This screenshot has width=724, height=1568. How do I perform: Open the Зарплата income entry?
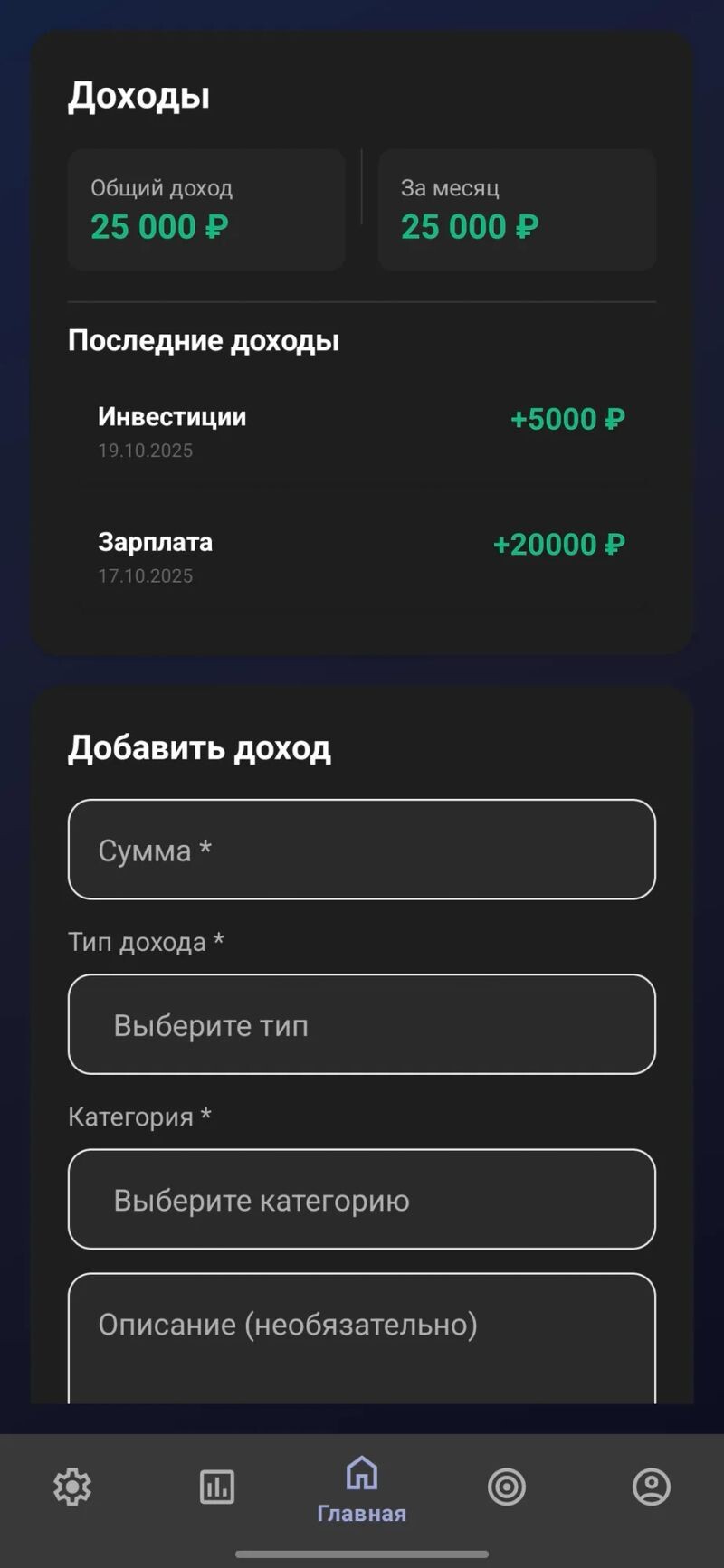click(362, 556)
